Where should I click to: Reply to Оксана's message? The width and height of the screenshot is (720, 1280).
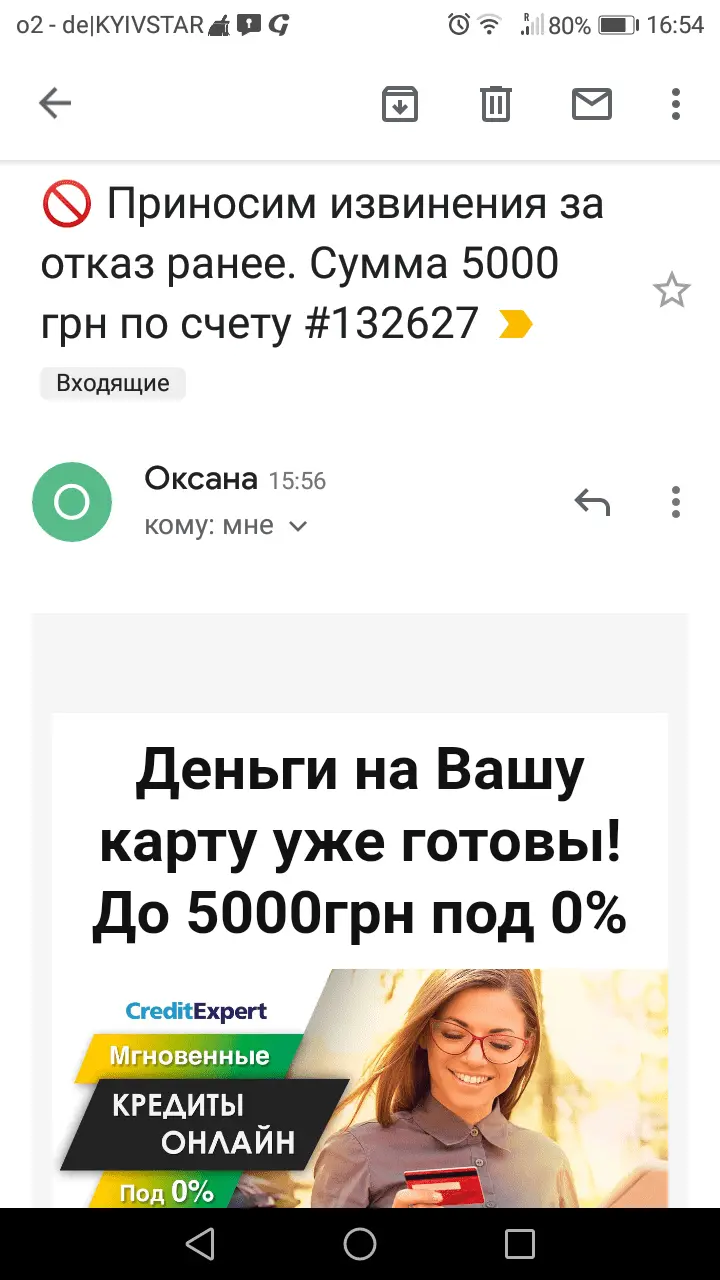coord(592,502)
